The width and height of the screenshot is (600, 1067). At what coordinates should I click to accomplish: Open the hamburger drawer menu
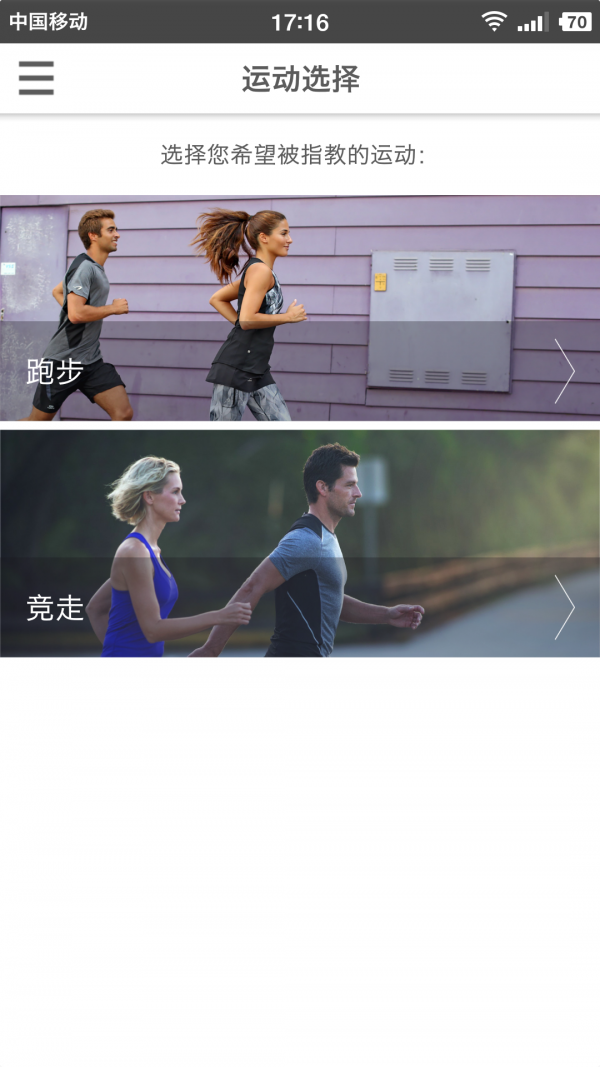click(x=36, y=78)
